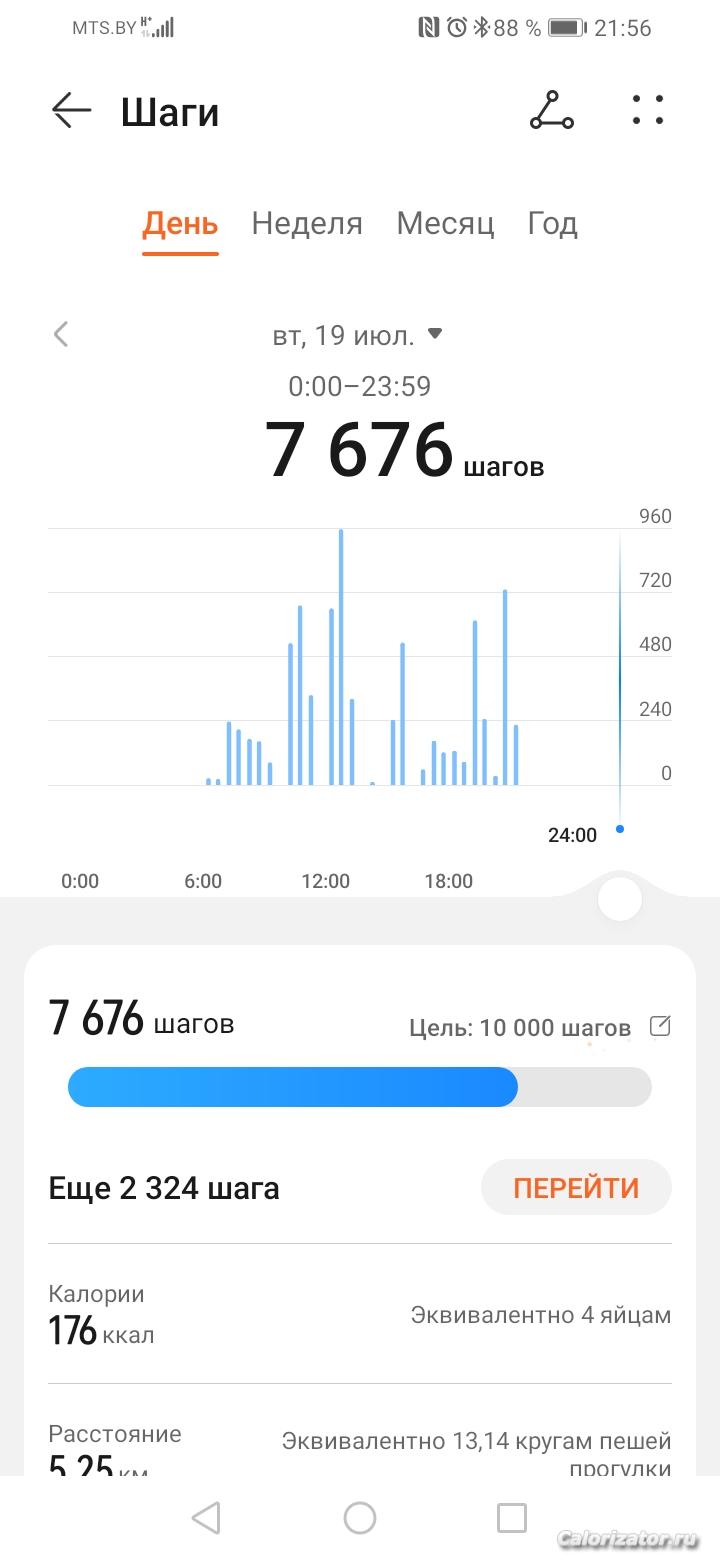Go back from the Шаги screen
This screenshot has width=720, height=1560.
coord(72,111)
